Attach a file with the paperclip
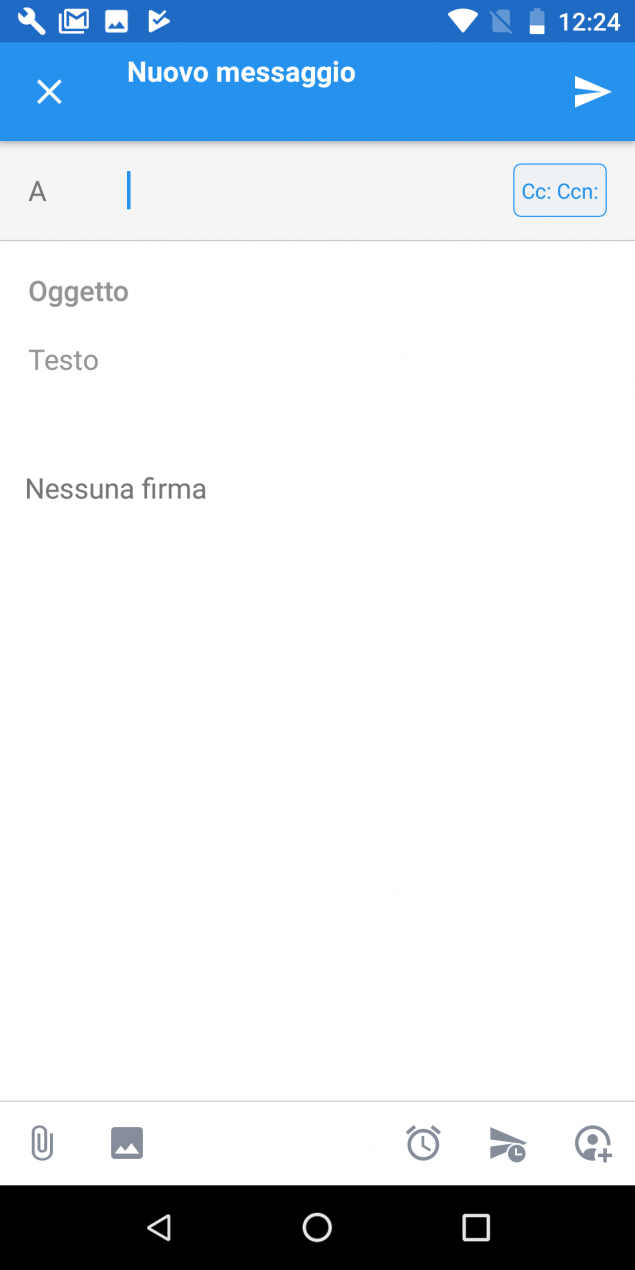The image size is (635, 1270). [x=41, y=1142]
